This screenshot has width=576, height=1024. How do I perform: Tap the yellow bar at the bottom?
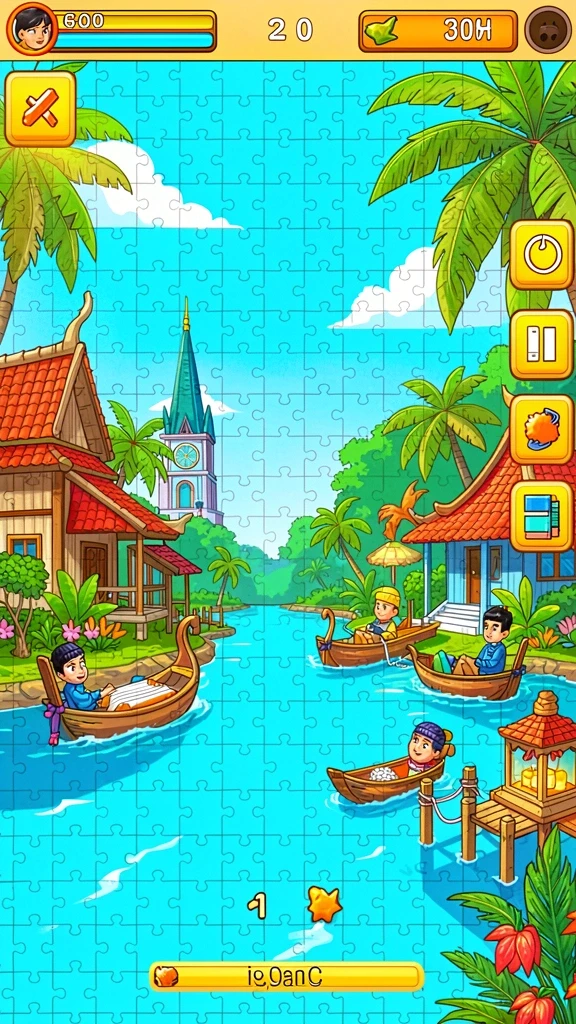pos(287,976)
